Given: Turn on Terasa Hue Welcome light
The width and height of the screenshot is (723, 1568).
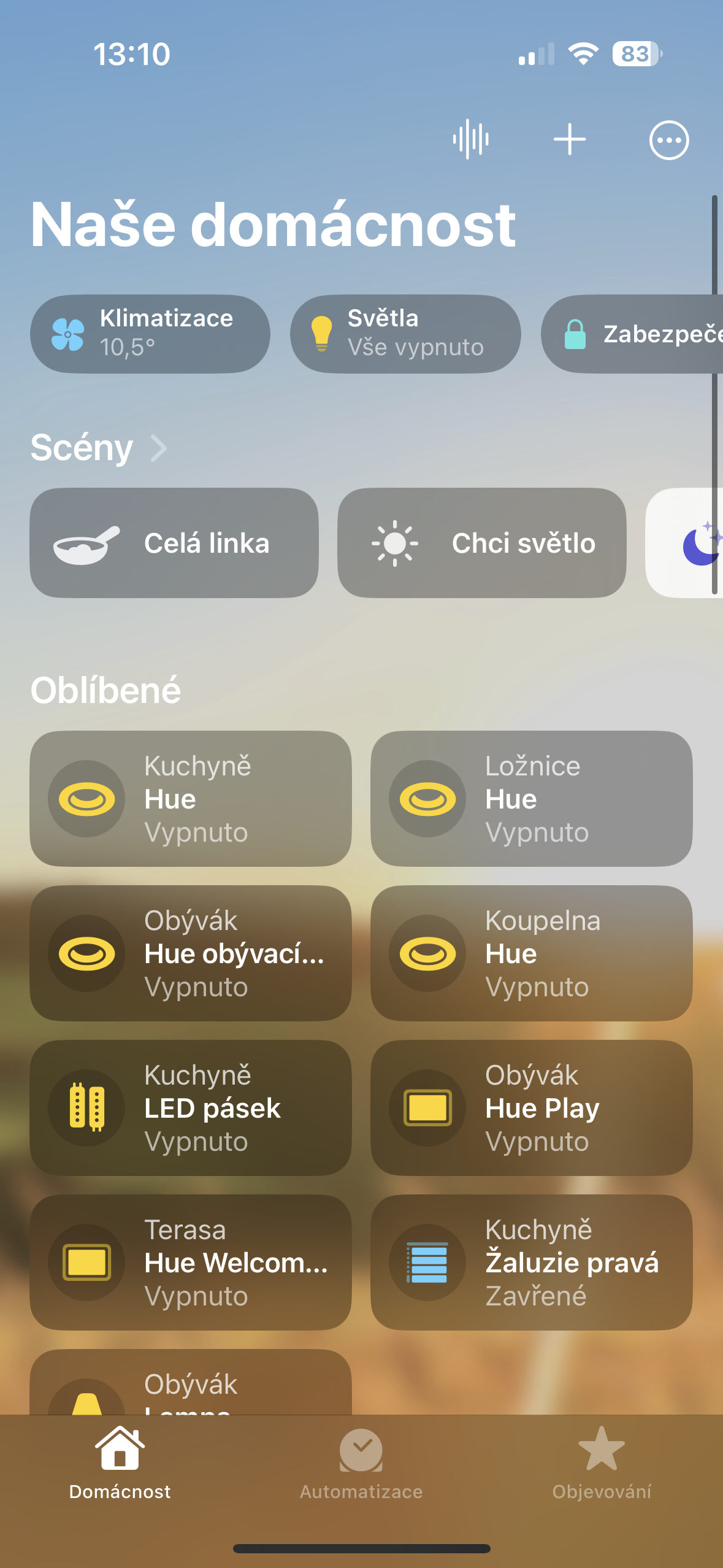Looking at the screenshot, I should [87, 1262].
